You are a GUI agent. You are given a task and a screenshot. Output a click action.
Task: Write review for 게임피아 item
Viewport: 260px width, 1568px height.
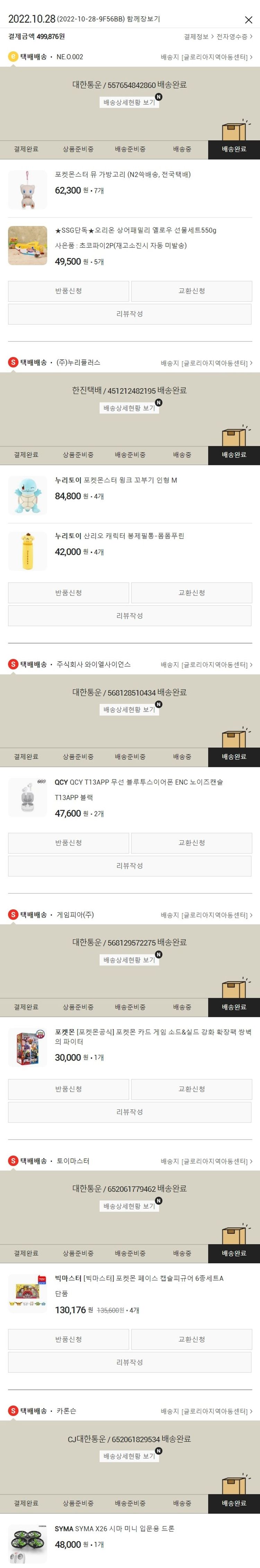tap(129, 1112)
